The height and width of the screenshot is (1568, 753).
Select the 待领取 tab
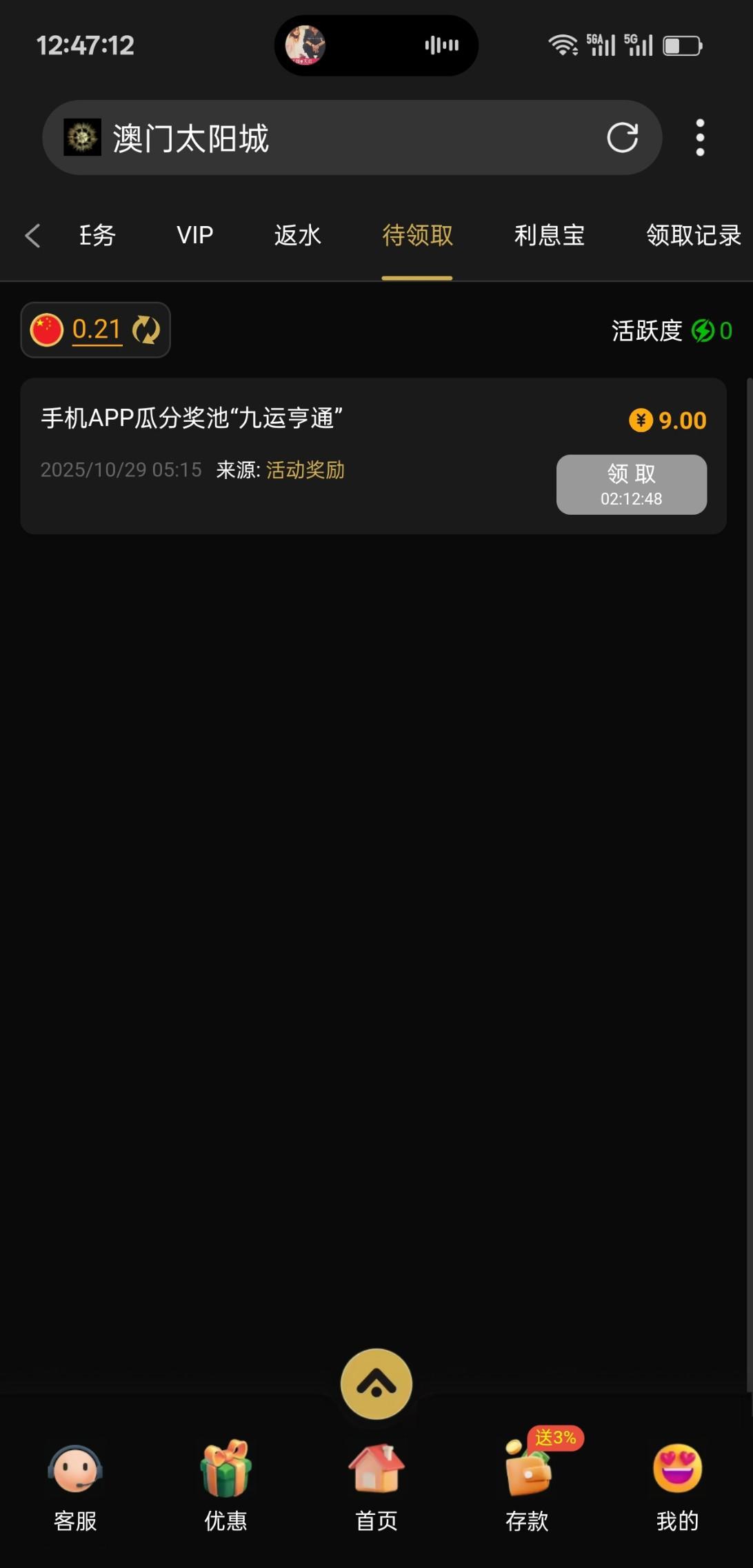417,236
